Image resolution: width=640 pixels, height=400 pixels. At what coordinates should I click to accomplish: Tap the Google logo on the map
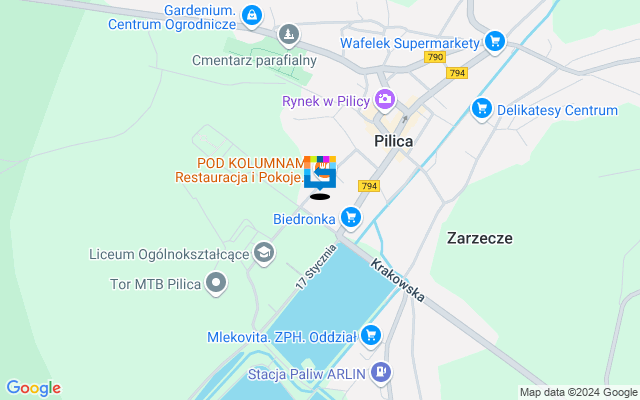pyautogui.click(x=33, y=388)
